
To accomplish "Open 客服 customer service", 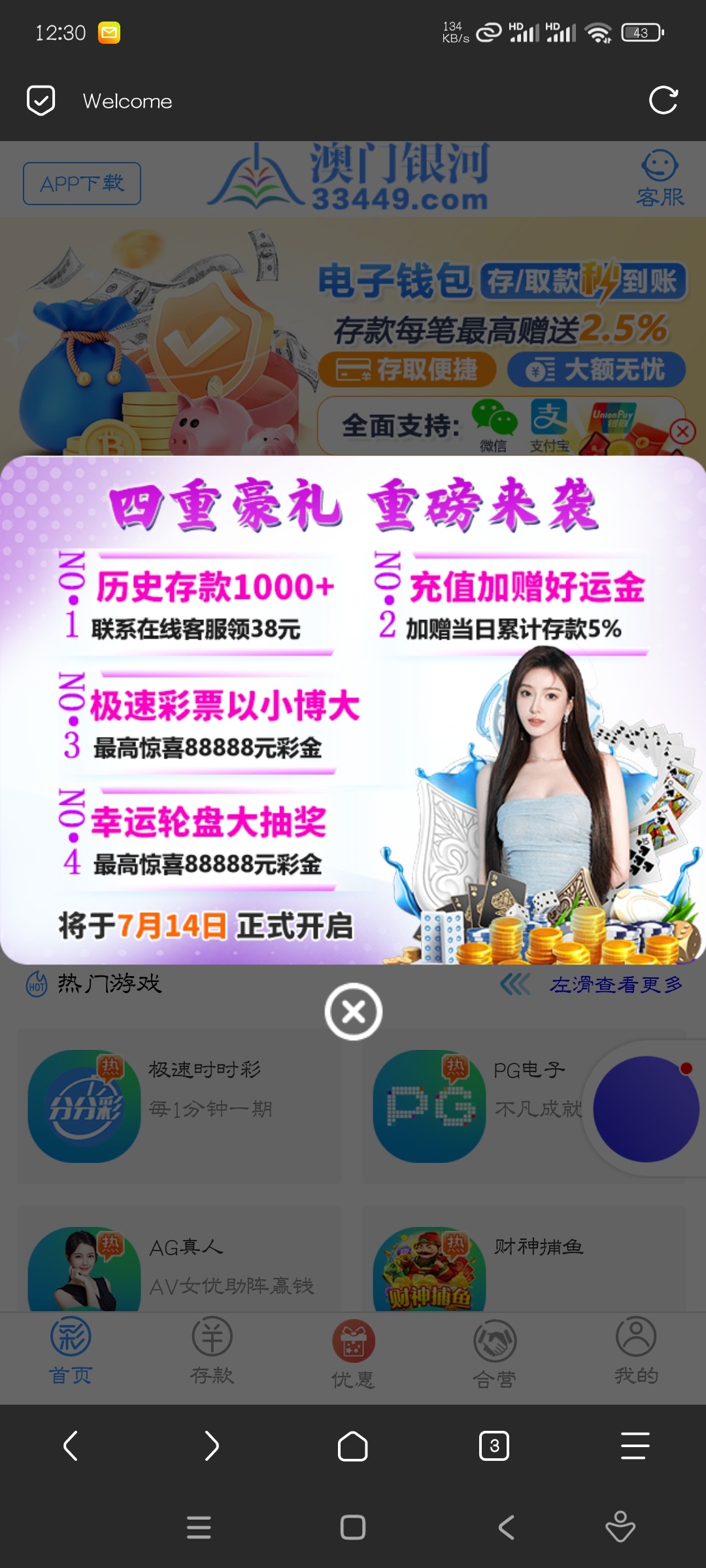I will point(660,179).
